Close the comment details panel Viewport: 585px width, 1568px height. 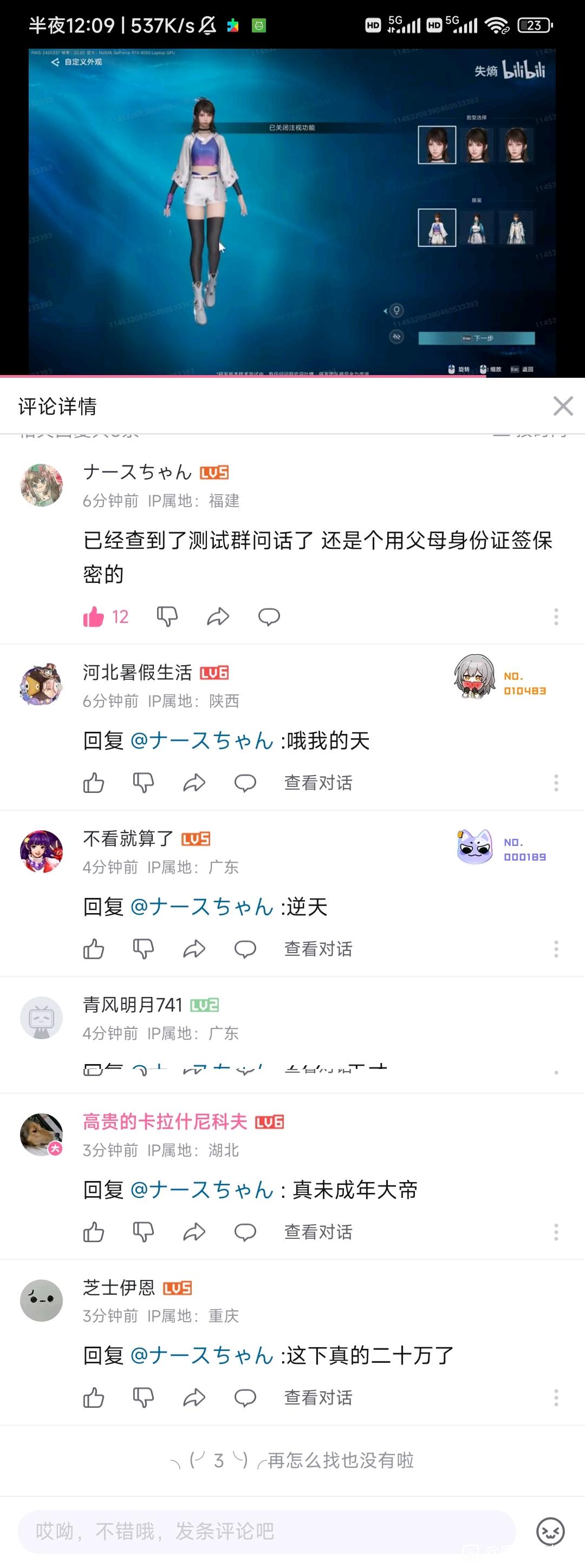click(562, 406)
